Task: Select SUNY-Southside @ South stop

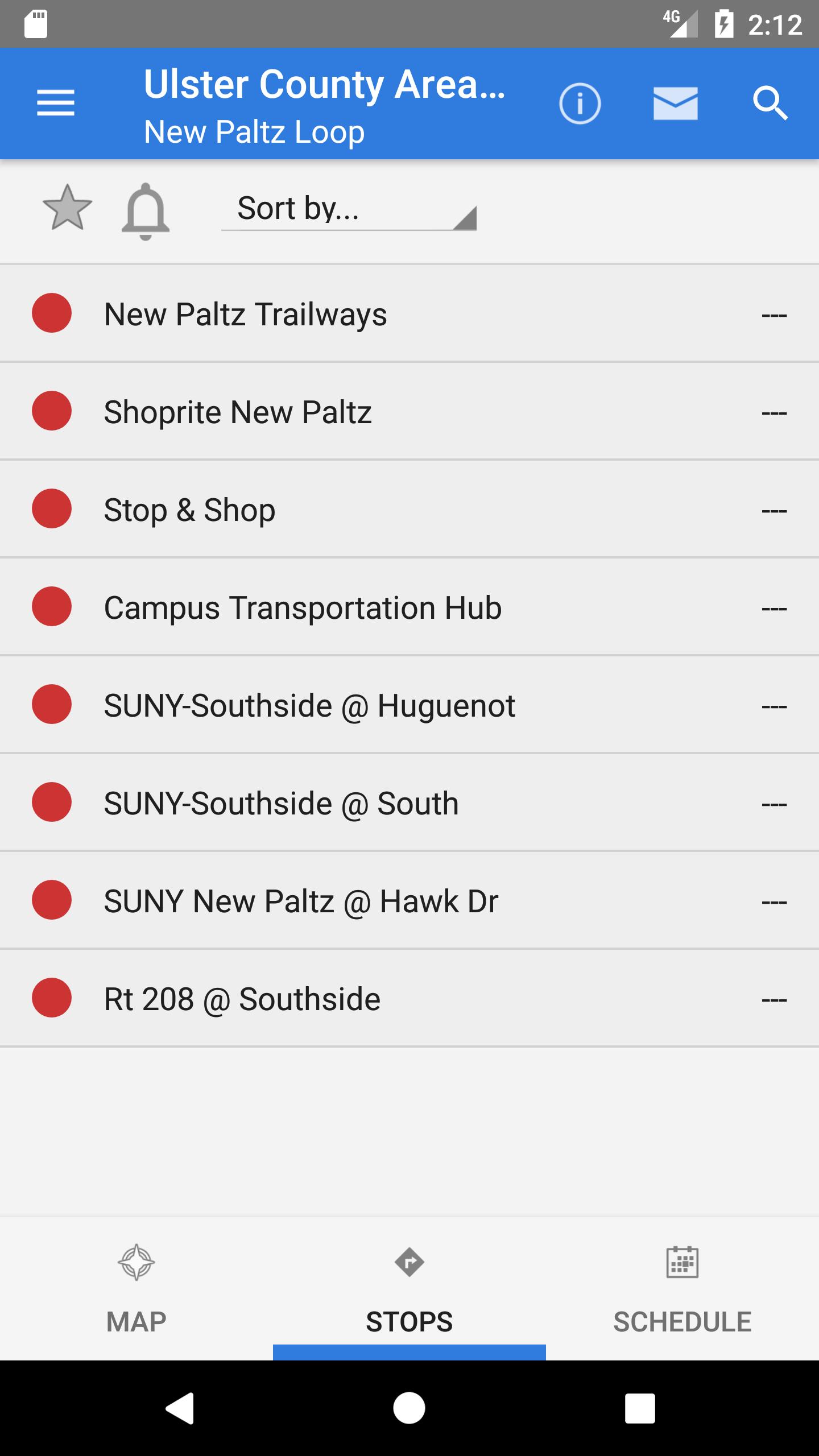Action: [409, 803]
